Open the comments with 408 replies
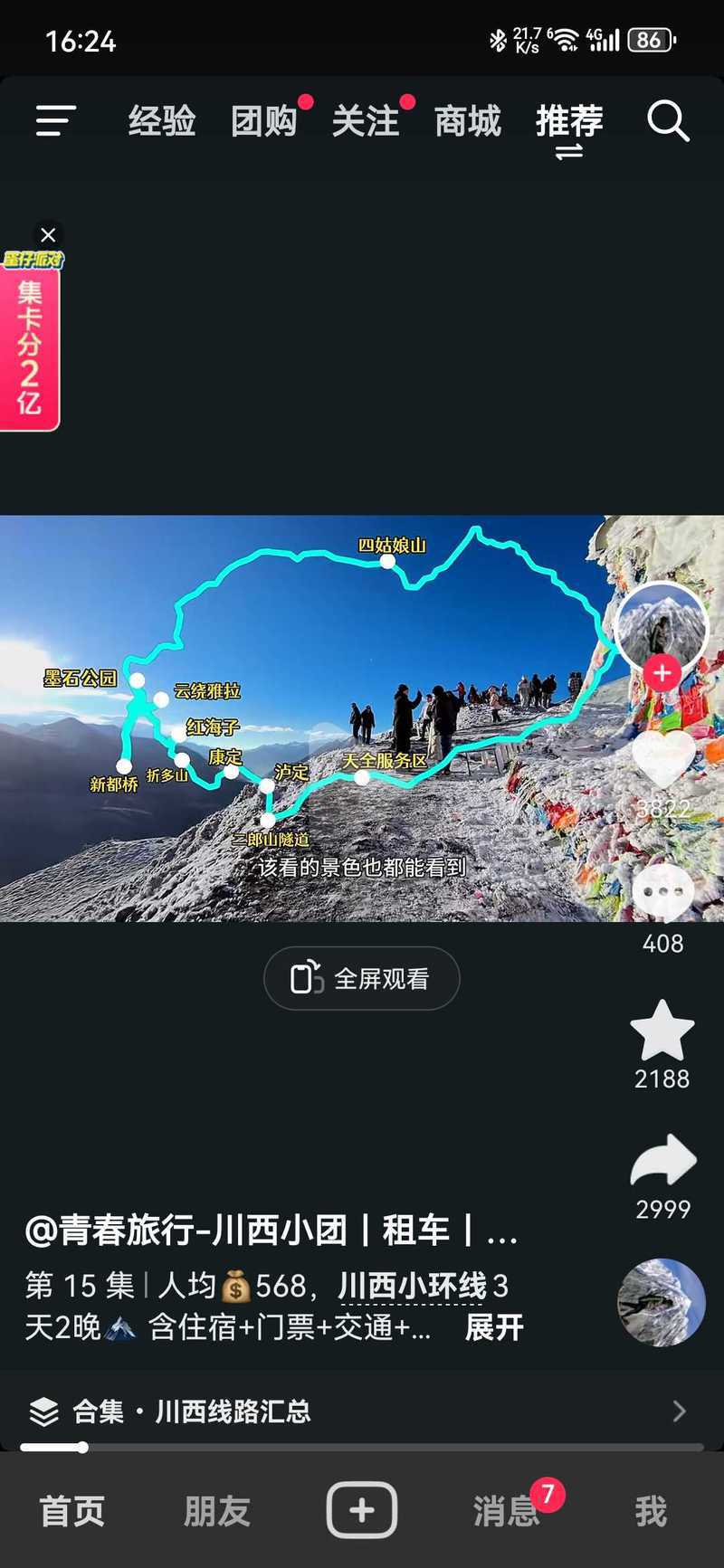724x1568 pixels. pos(662,891)
